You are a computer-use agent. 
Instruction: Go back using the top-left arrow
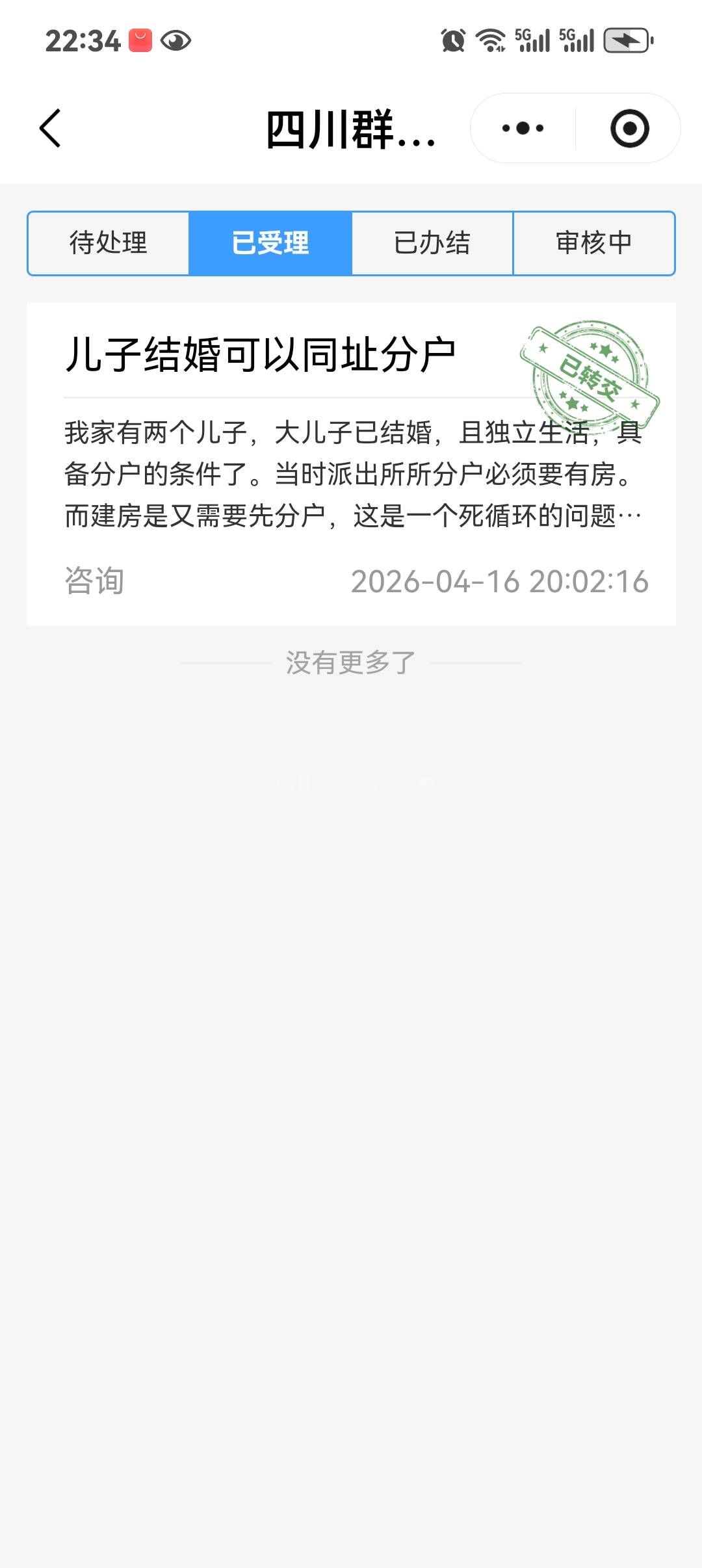tap(51, 128)
